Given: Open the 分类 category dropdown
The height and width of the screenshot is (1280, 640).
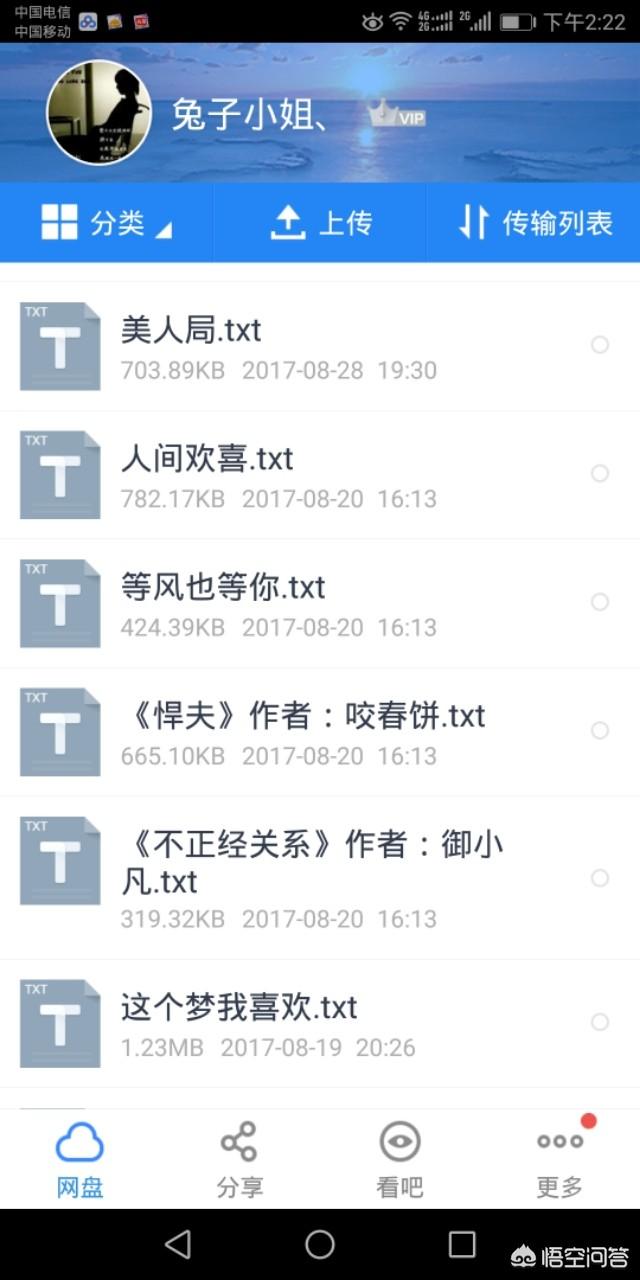Looking at the screenshot, I should click(x=106, y=222).
